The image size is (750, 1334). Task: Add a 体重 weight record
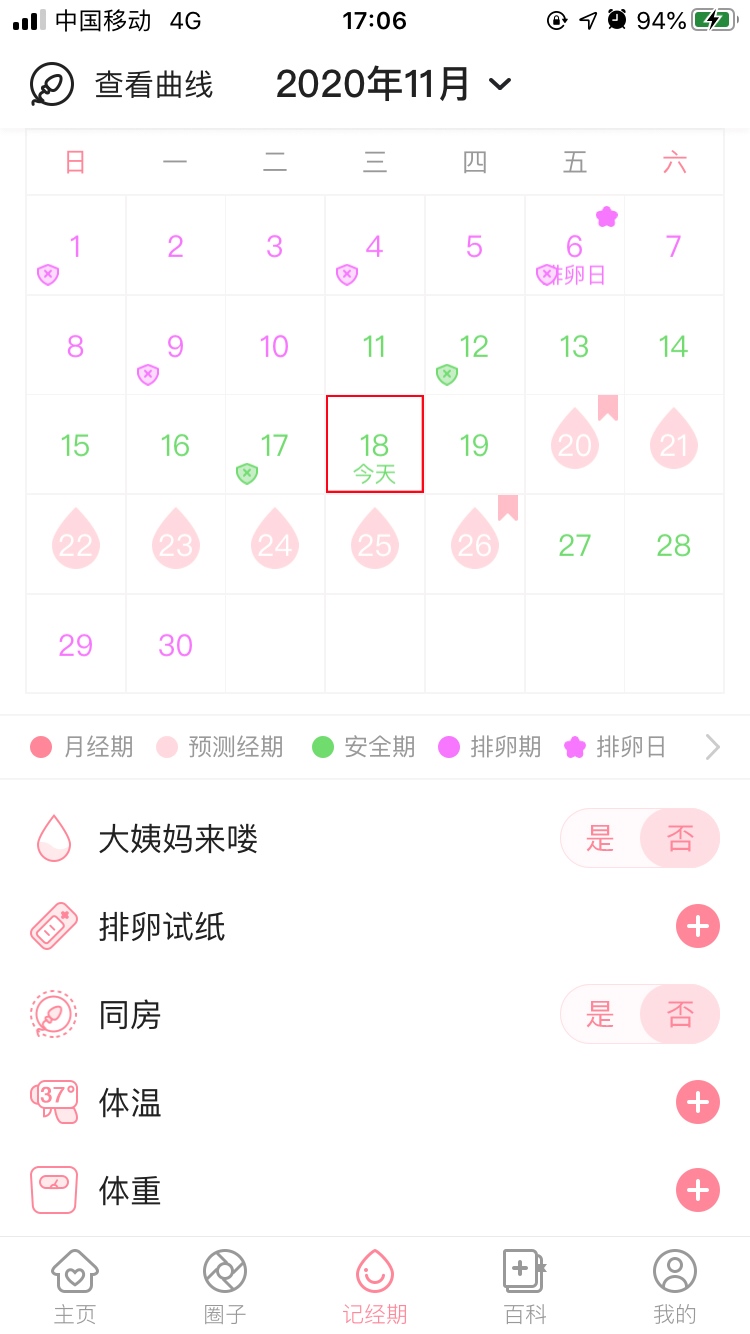(697, 1191)
